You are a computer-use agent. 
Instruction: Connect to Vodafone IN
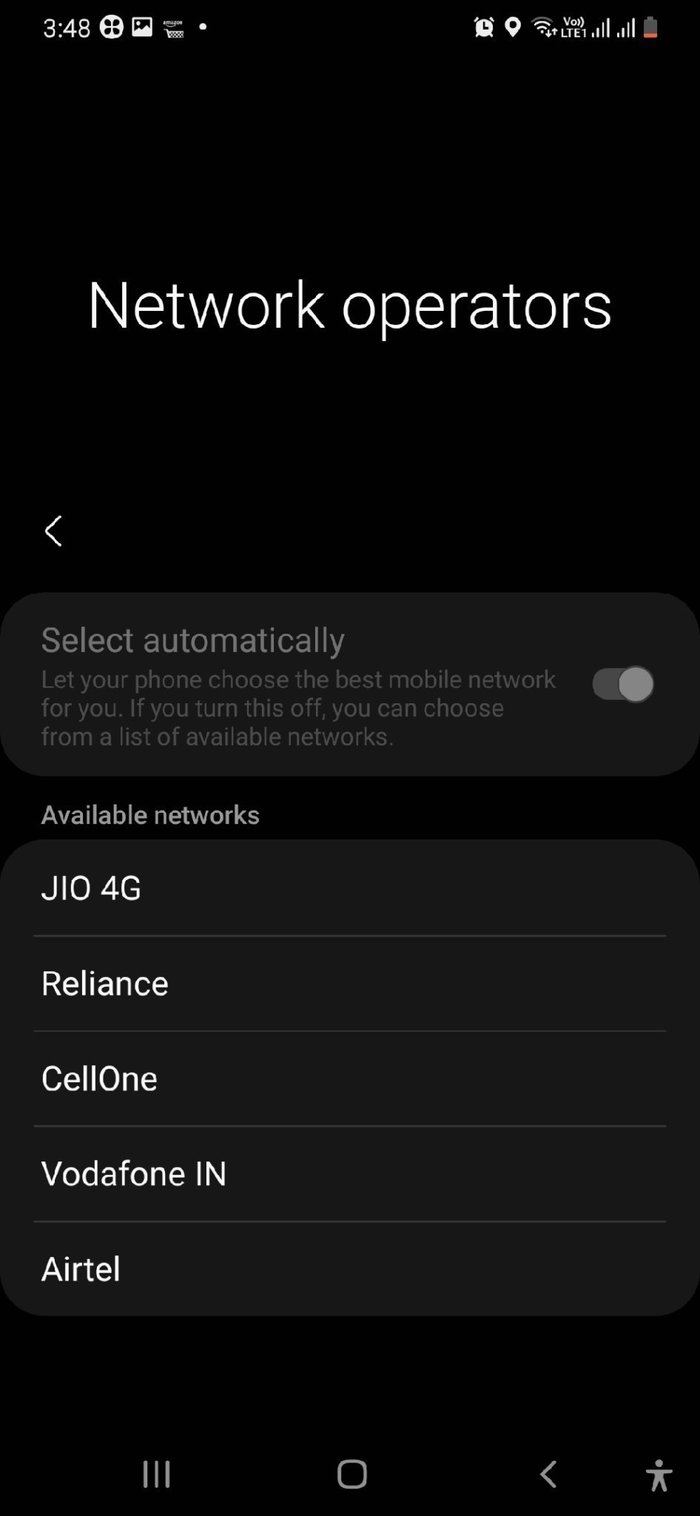coord(349,1173)
